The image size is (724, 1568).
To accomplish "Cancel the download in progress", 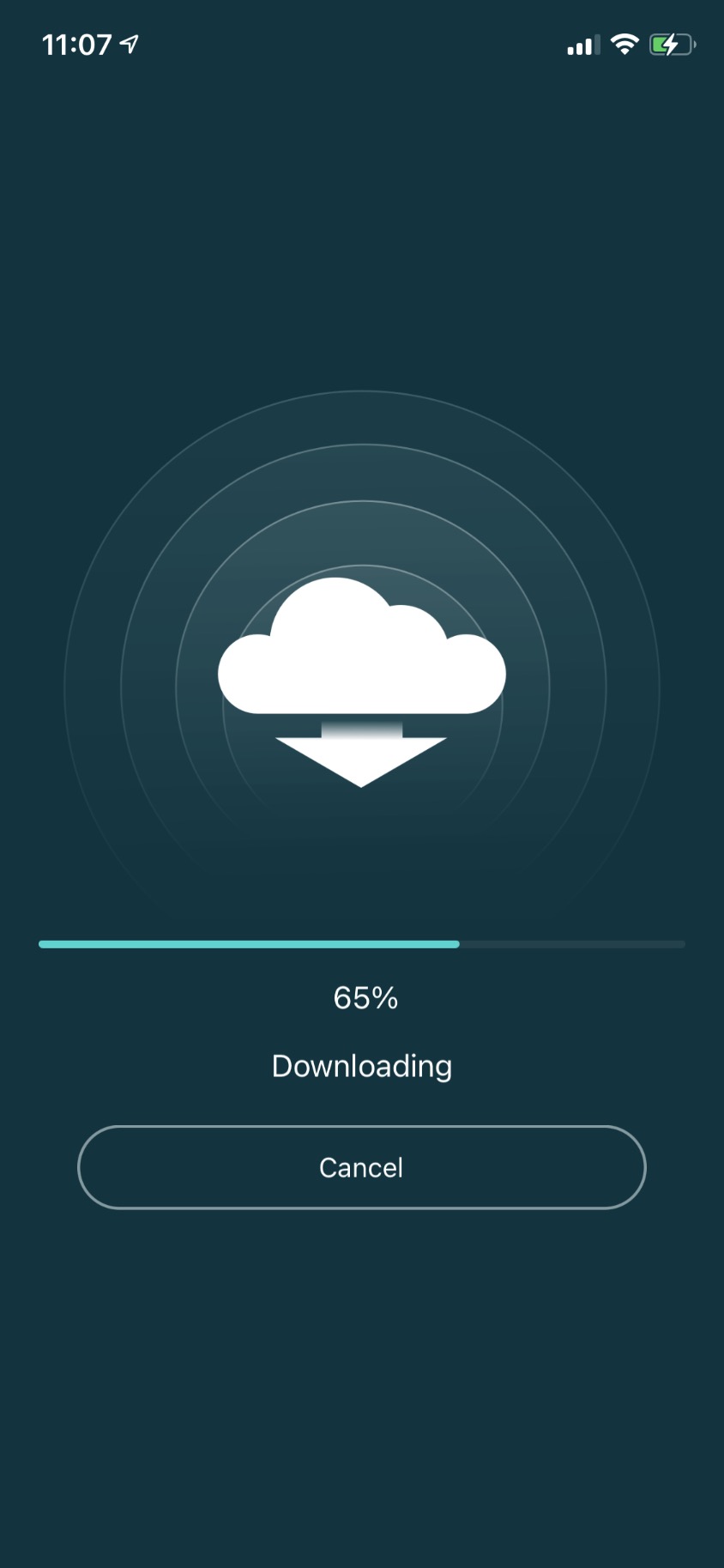I will [361, 1167].
